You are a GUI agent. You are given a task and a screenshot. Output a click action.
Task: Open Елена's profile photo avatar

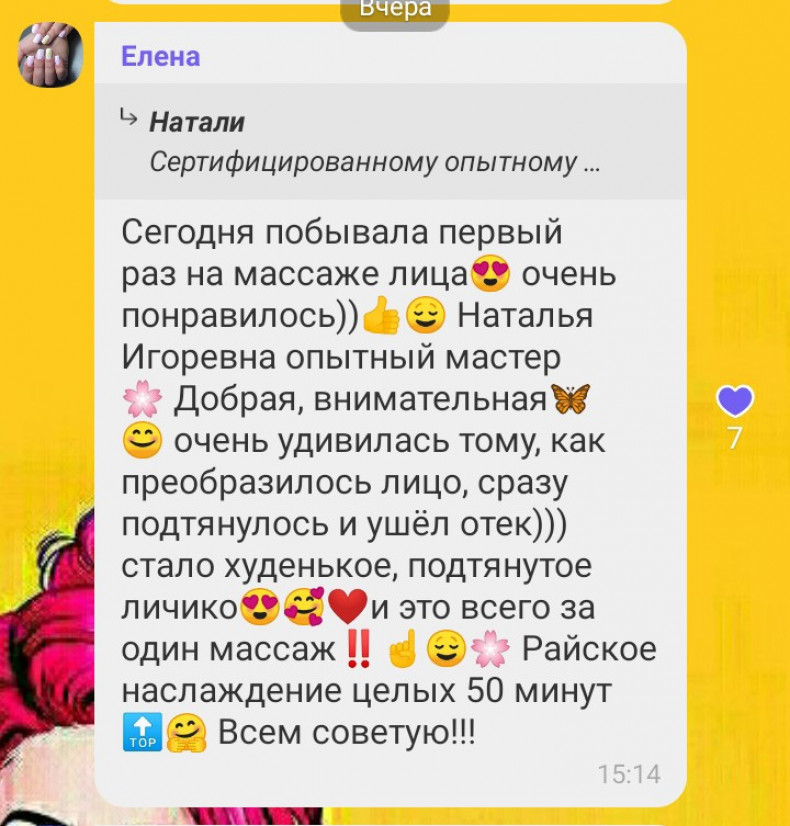tap(50, 54)
